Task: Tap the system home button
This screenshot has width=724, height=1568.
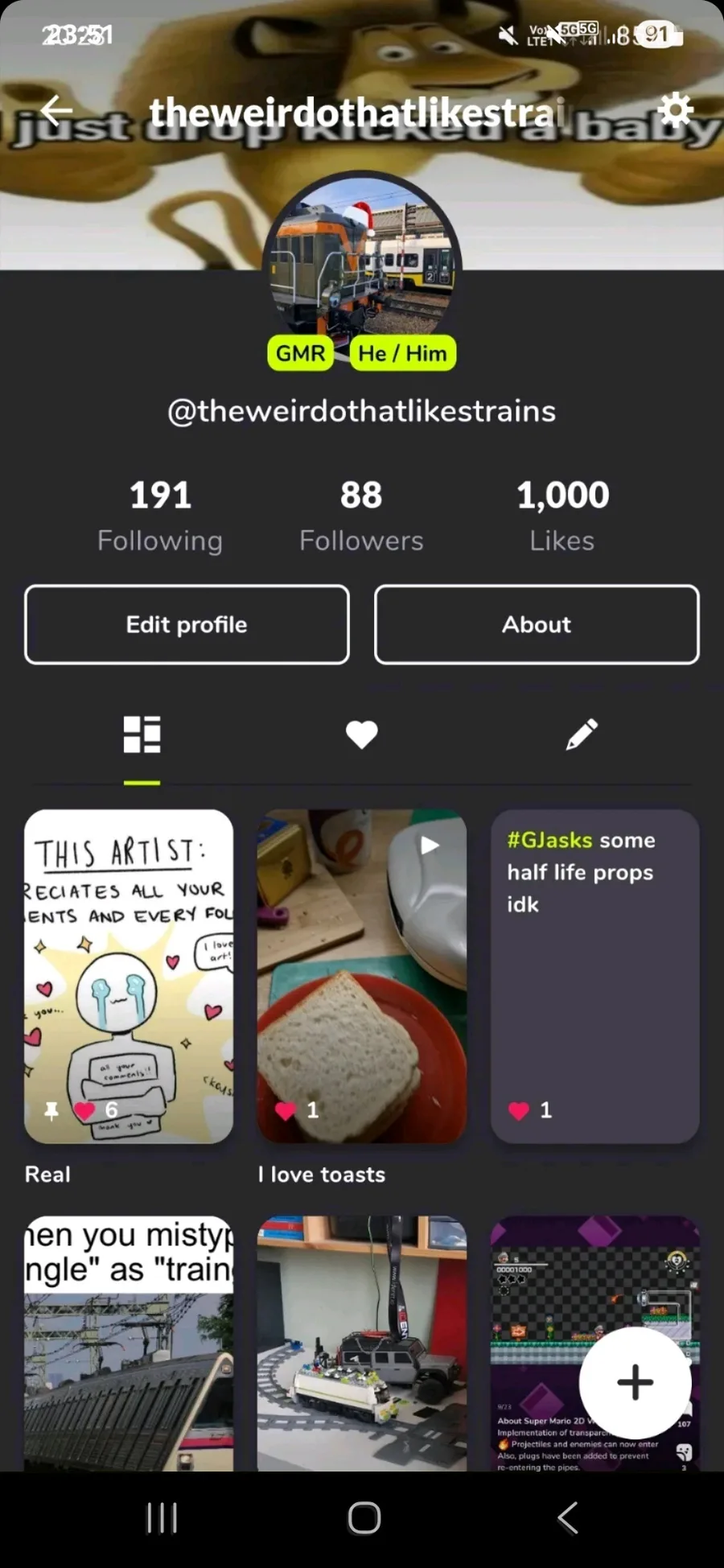Action: 364,1518
